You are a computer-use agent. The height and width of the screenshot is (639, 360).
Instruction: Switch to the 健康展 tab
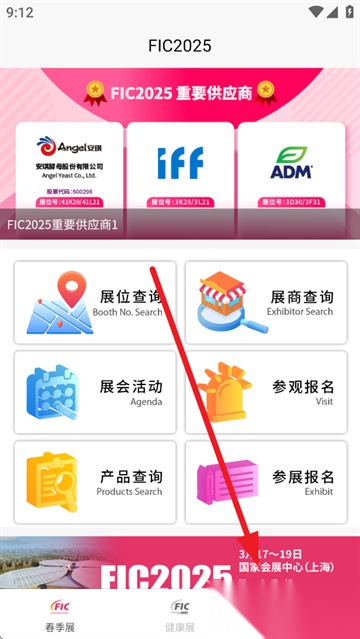[180, 615]
